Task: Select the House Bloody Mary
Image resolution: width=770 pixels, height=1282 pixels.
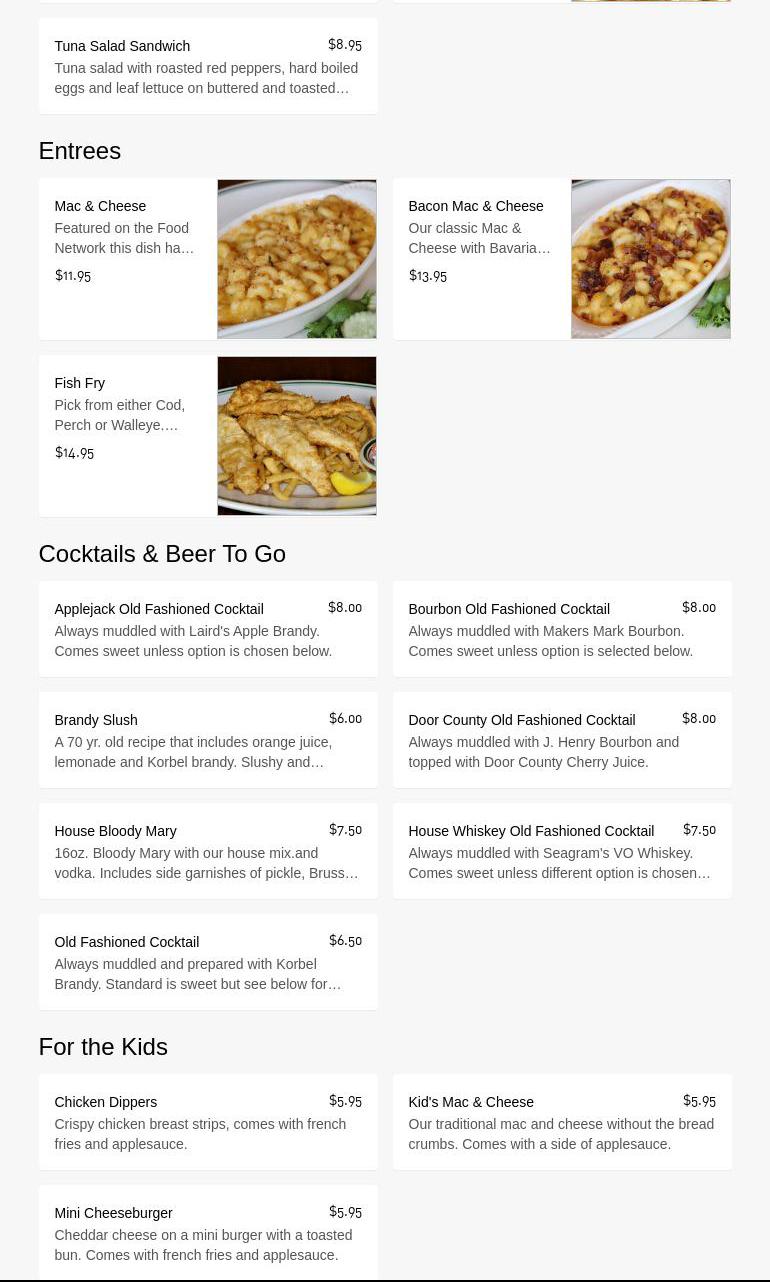Action: 207,851
